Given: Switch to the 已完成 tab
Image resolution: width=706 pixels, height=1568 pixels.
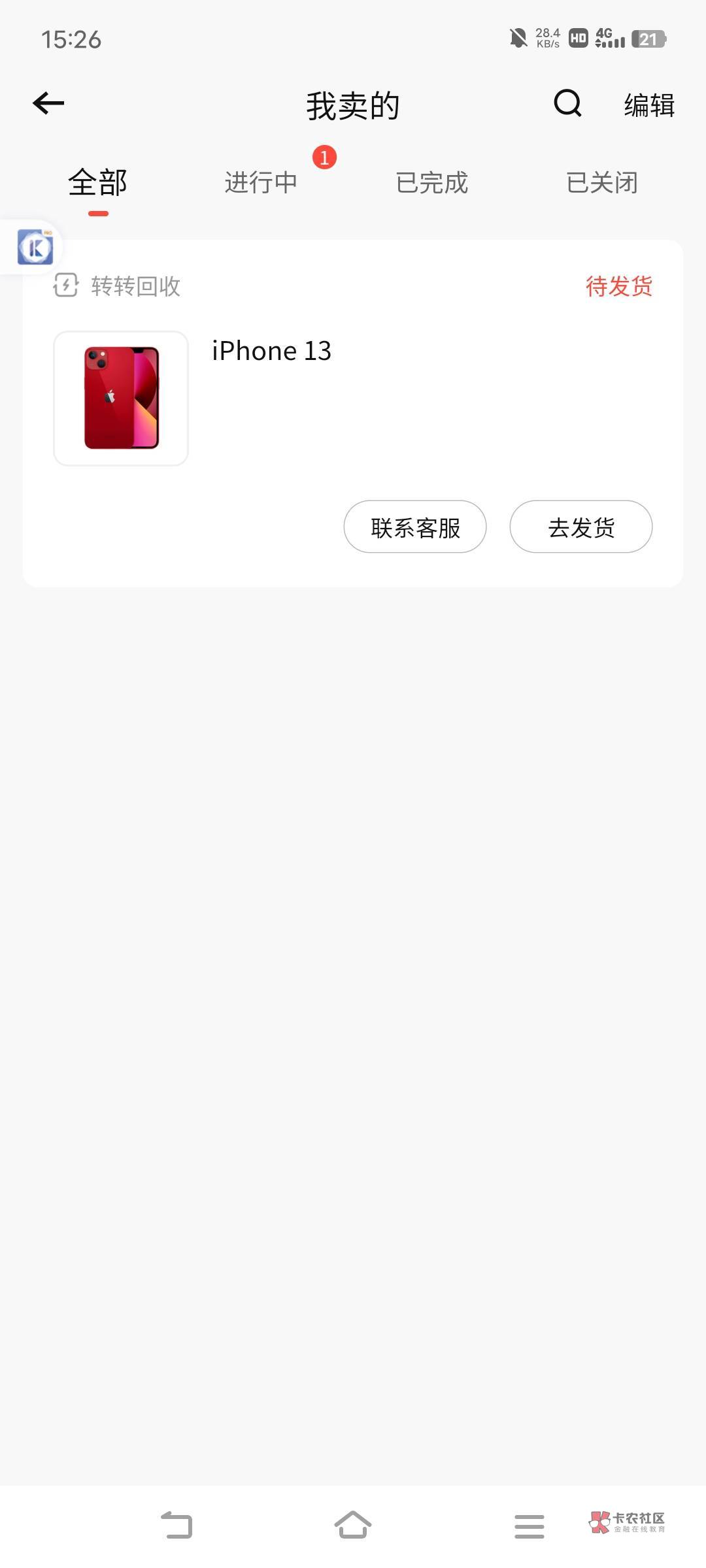Looking at the screenshot, I should 432,183.
